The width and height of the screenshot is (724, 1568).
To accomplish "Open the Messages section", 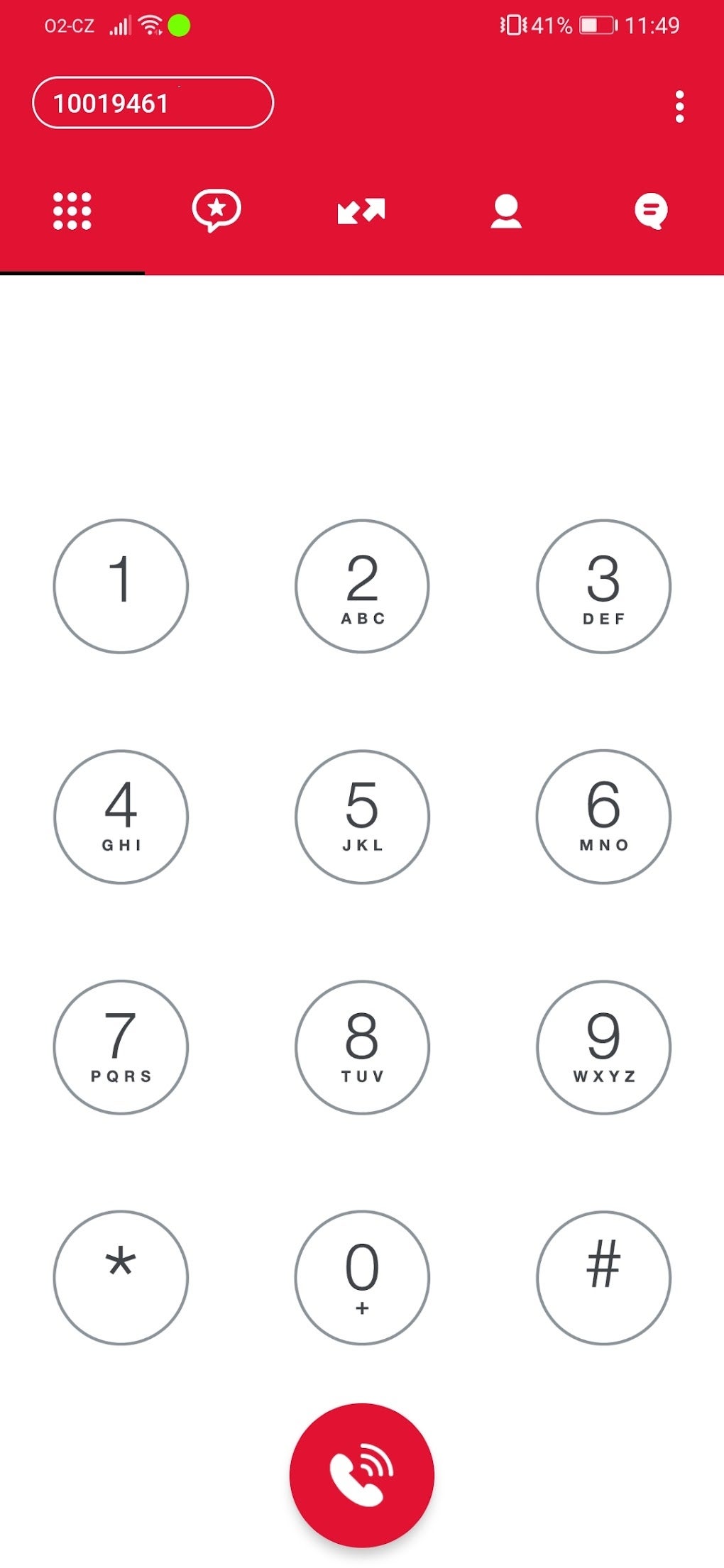I will [x=651, y=210].
